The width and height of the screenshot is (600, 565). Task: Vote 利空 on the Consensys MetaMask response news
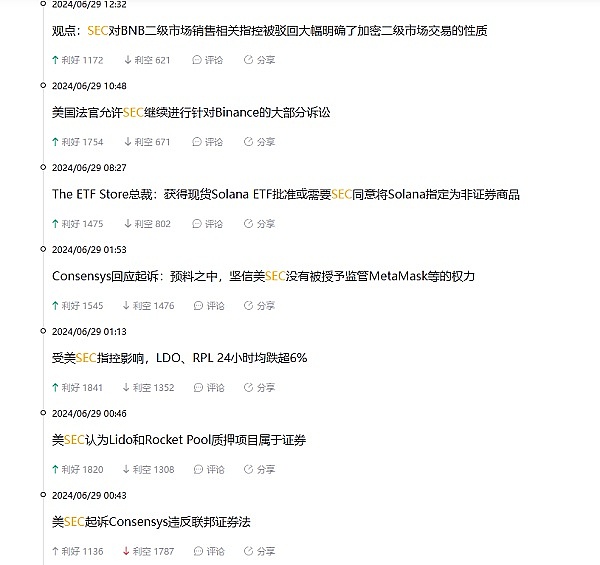149,305
